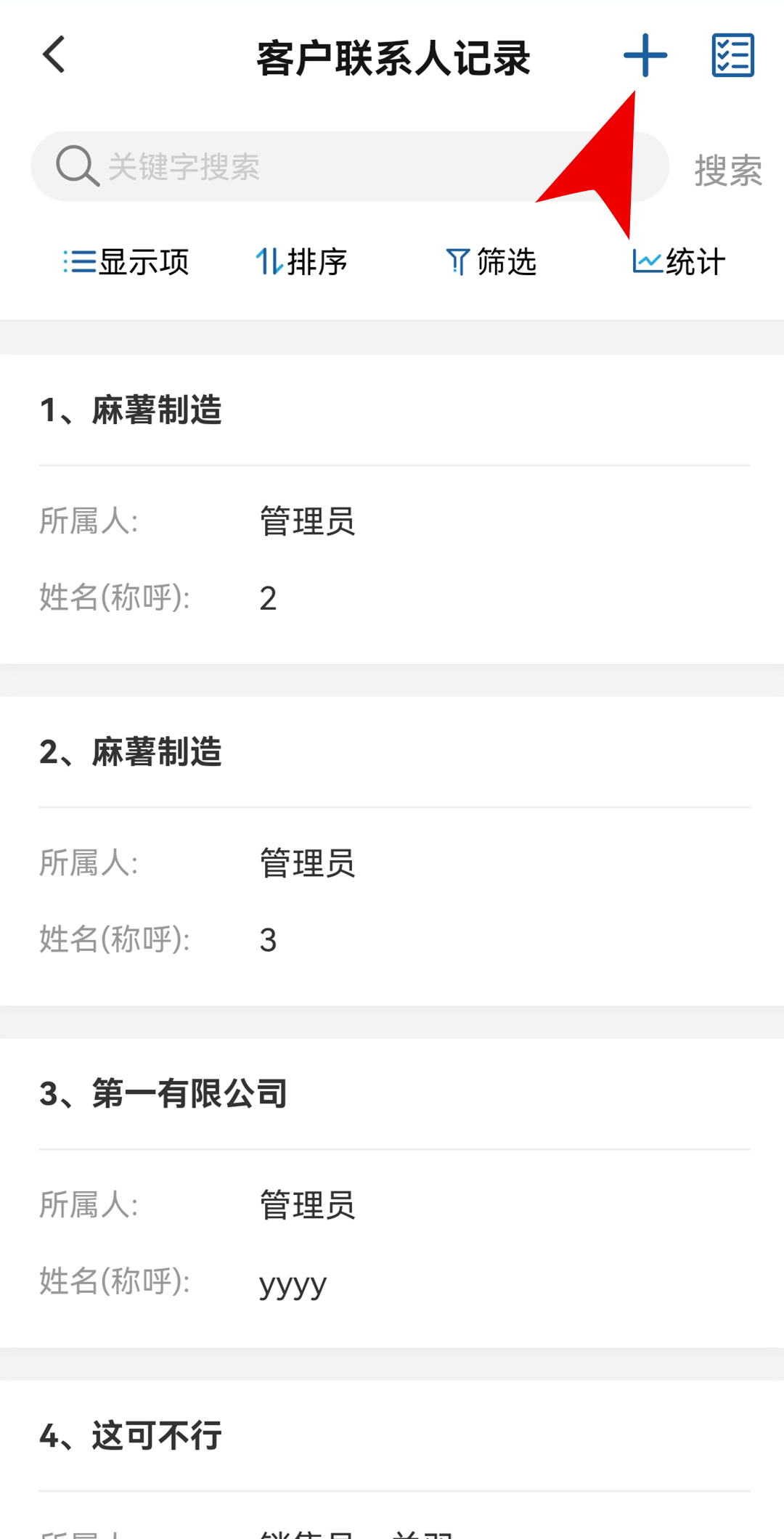Open 显示项 display options
The image size is (784, 1539).
pos(126,261)
